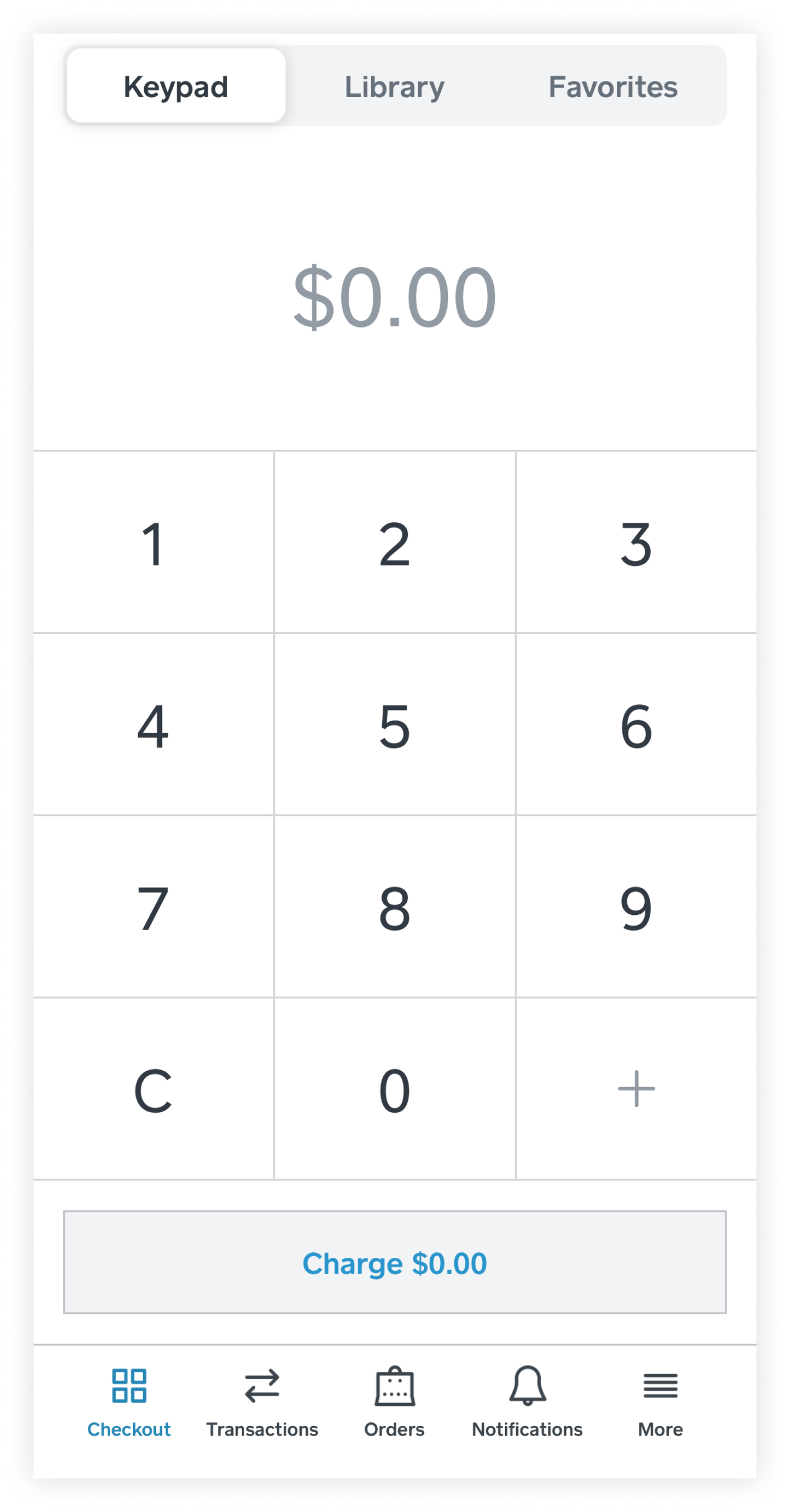Add the amount with the plus key
This screenshot has height=1512, width=790.
pyautogui.click(x=636, y=1089)
